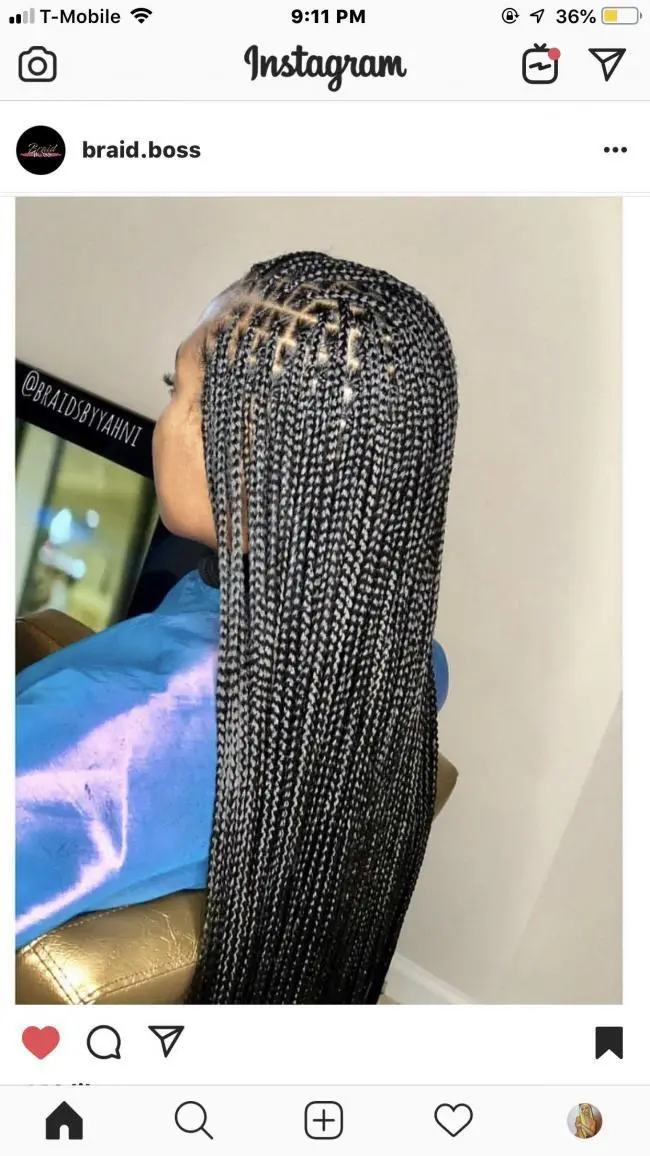The width and height of the screenshot is (650, 1156).
Task: Open the Activity heart tab
Action: click(453, 1120)
